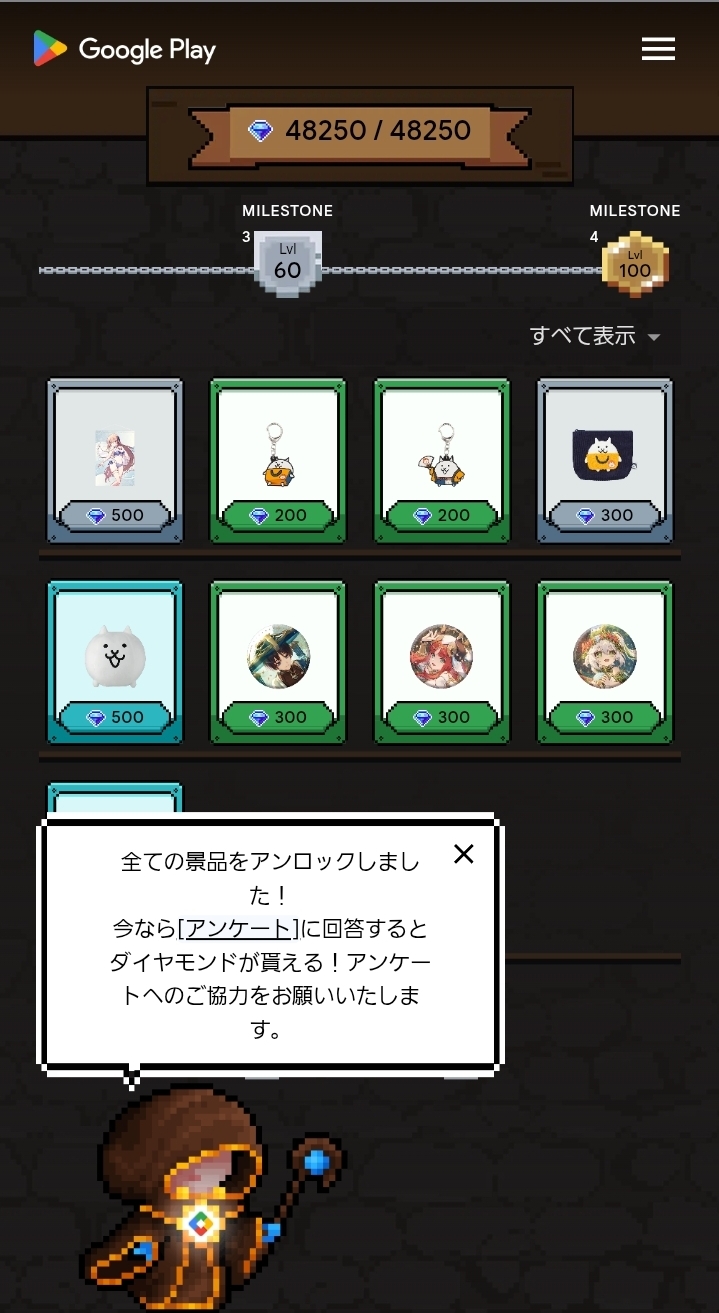Jump to Milestone 4 level 100 marker

point(635,265)
